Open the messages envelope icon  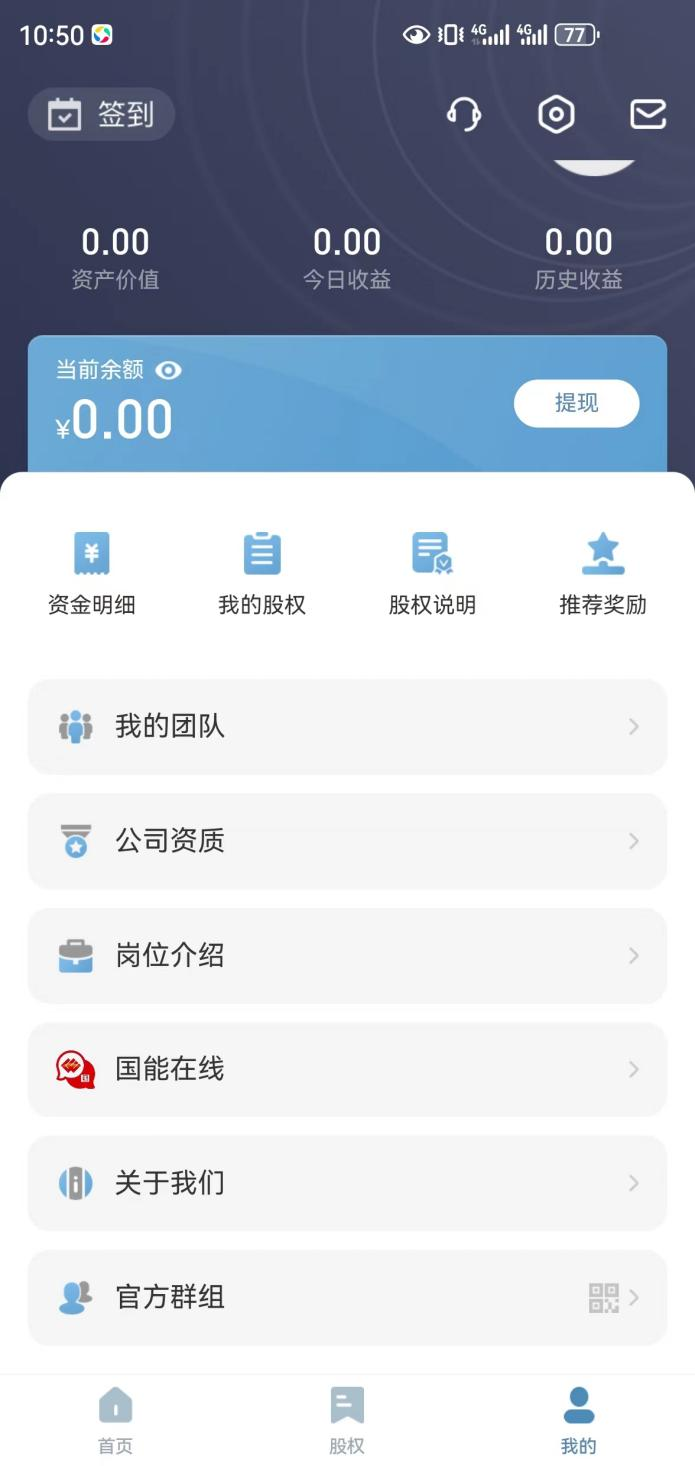pyautogui.click(x=648, y=115)
